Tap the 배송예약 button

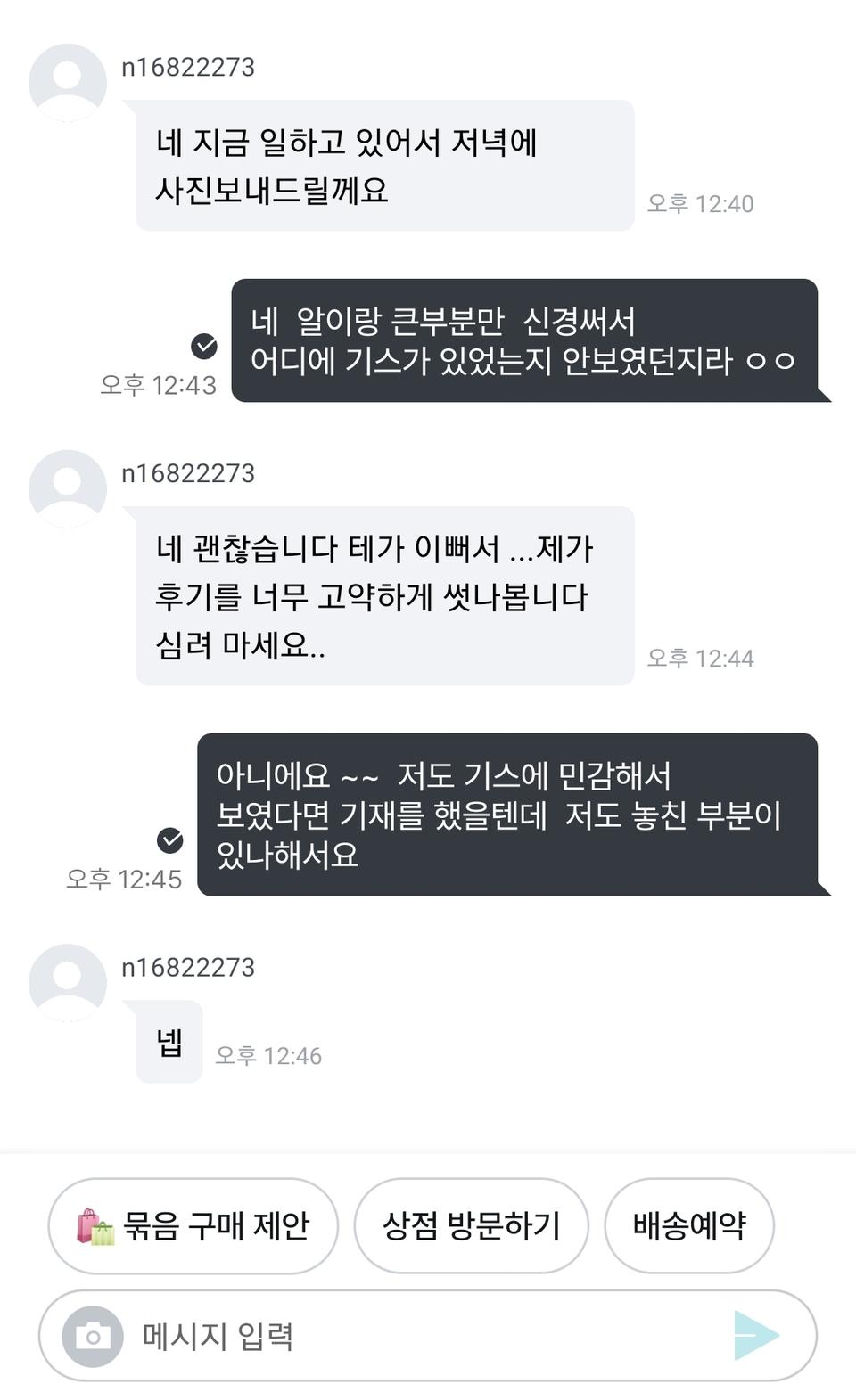coord(688,1225)
